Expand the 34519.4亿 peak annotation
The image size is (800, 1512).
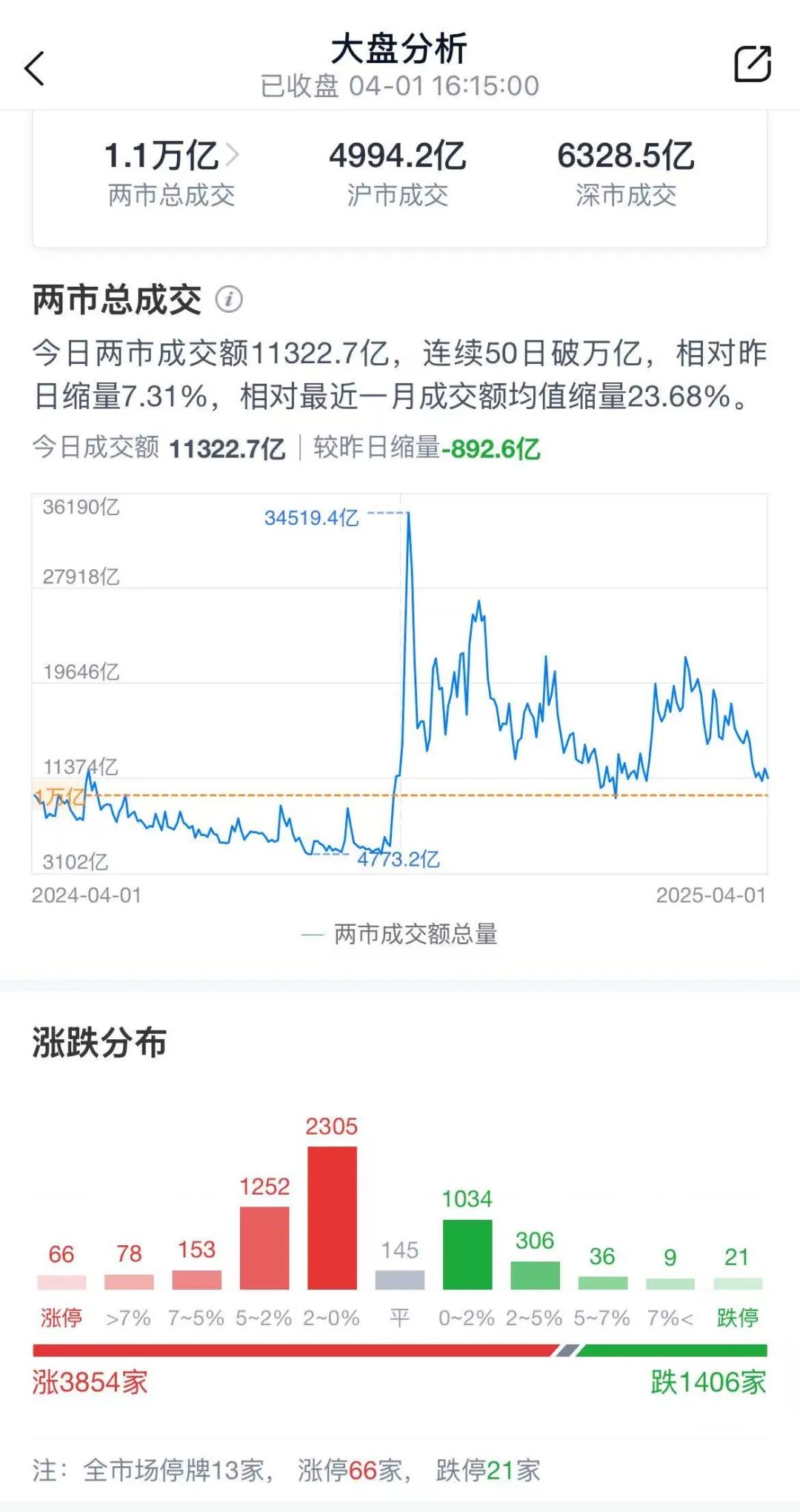point(311,517)
